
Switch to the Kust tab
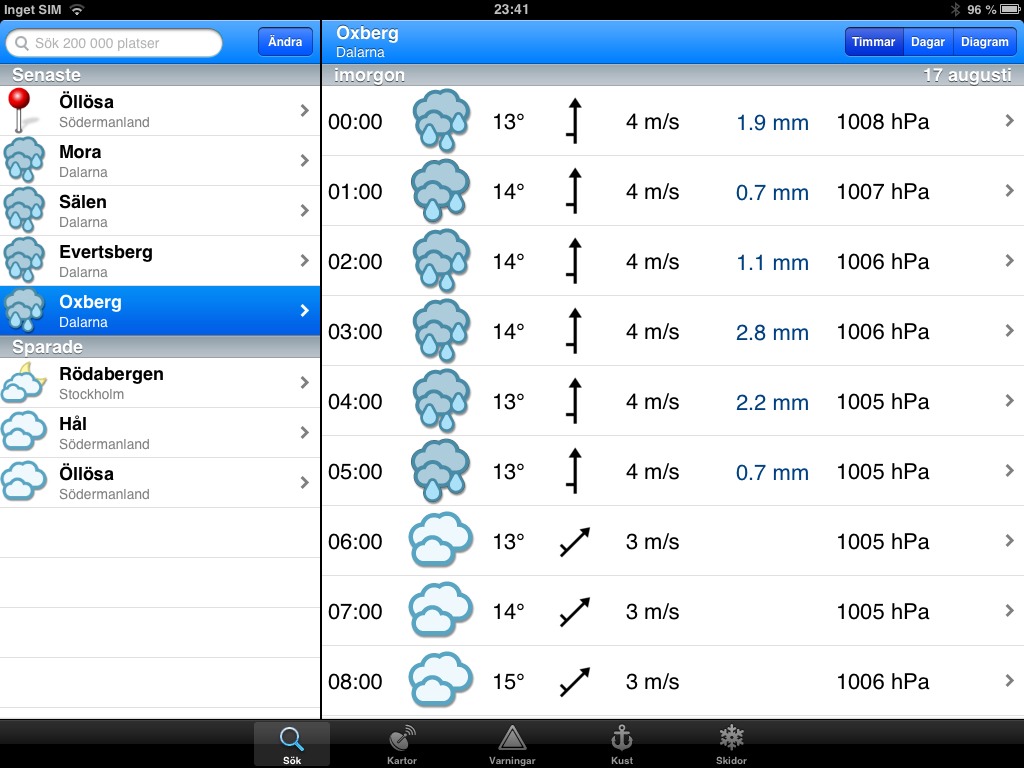click(x=622, y=745)
